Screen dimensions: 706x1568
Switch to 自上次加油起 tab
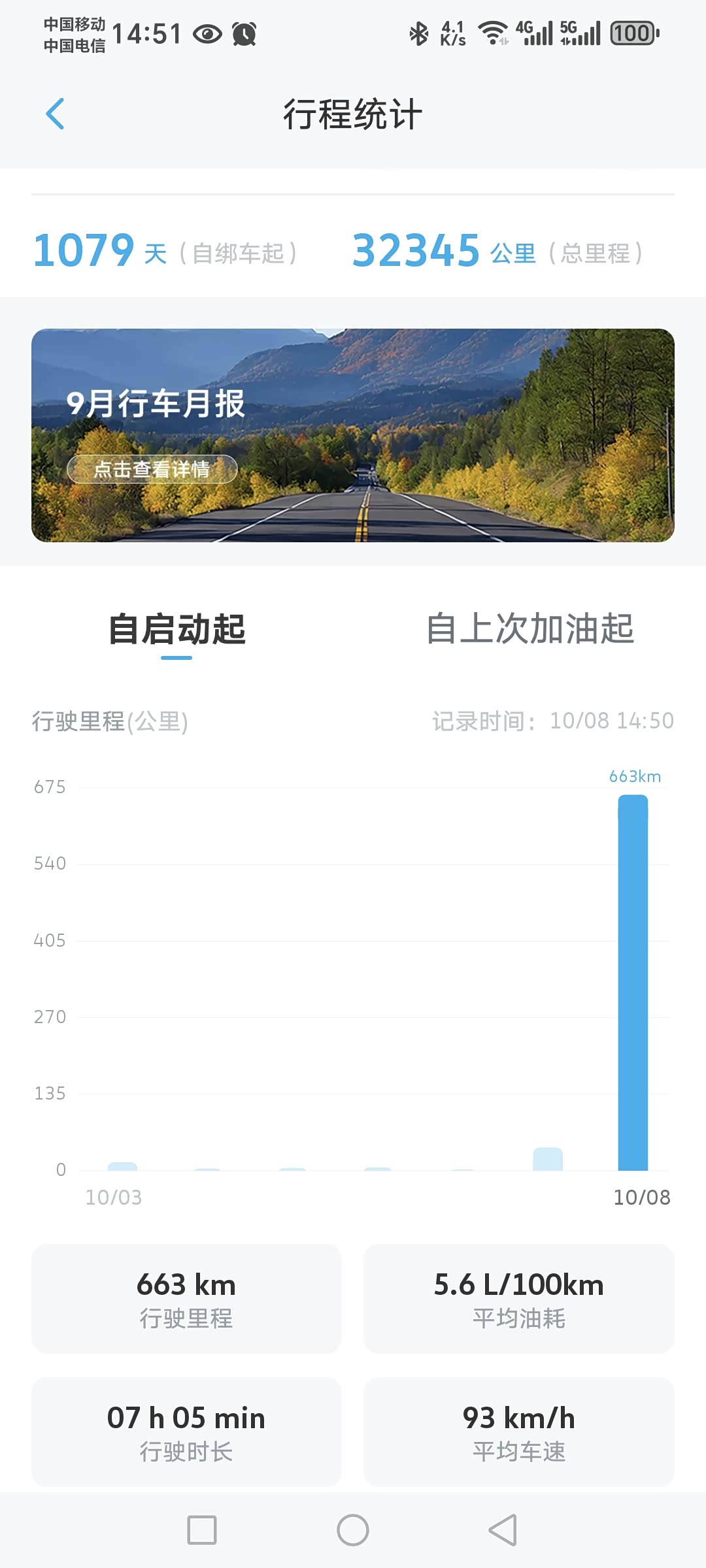[x=530, y=629]
